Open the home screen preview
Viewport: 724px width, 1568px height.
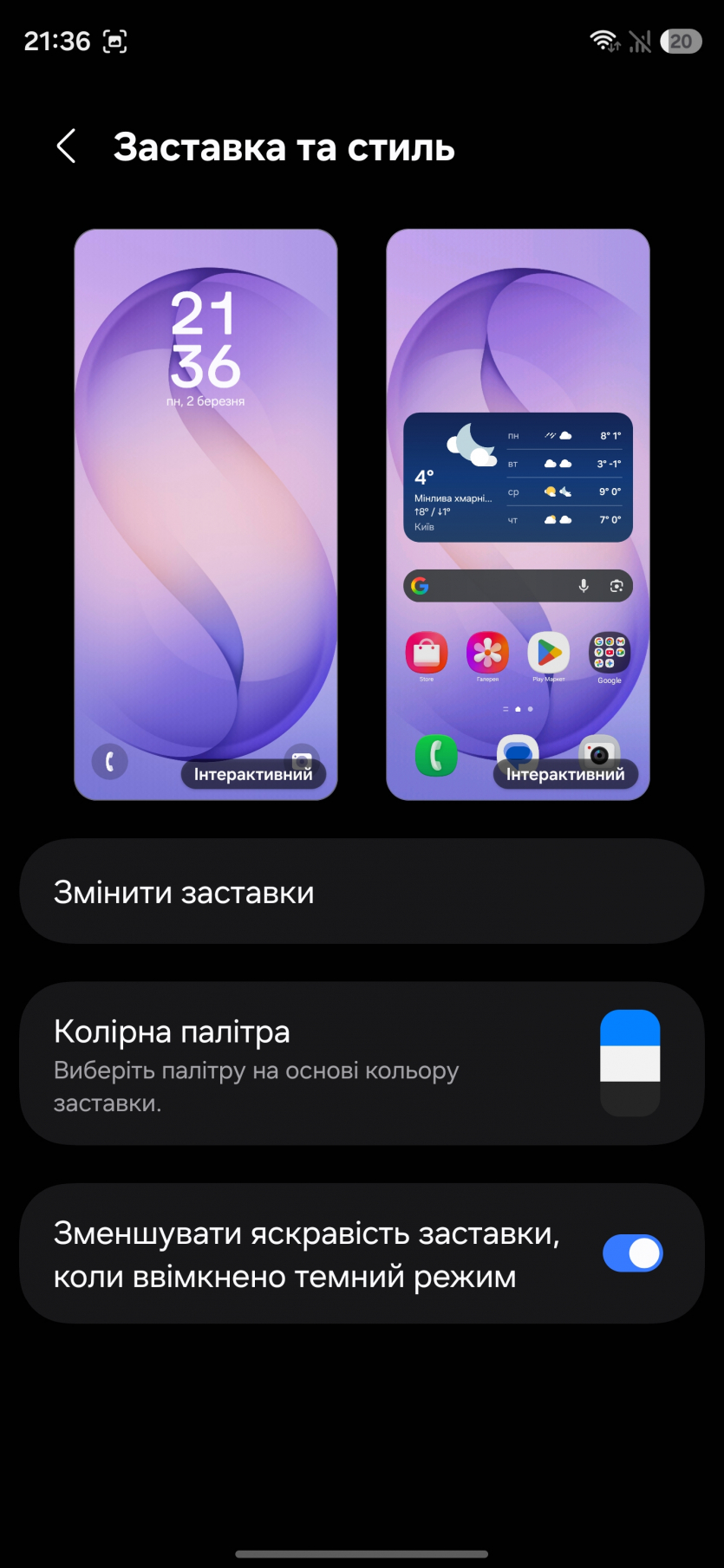click(x=518, y=514)
